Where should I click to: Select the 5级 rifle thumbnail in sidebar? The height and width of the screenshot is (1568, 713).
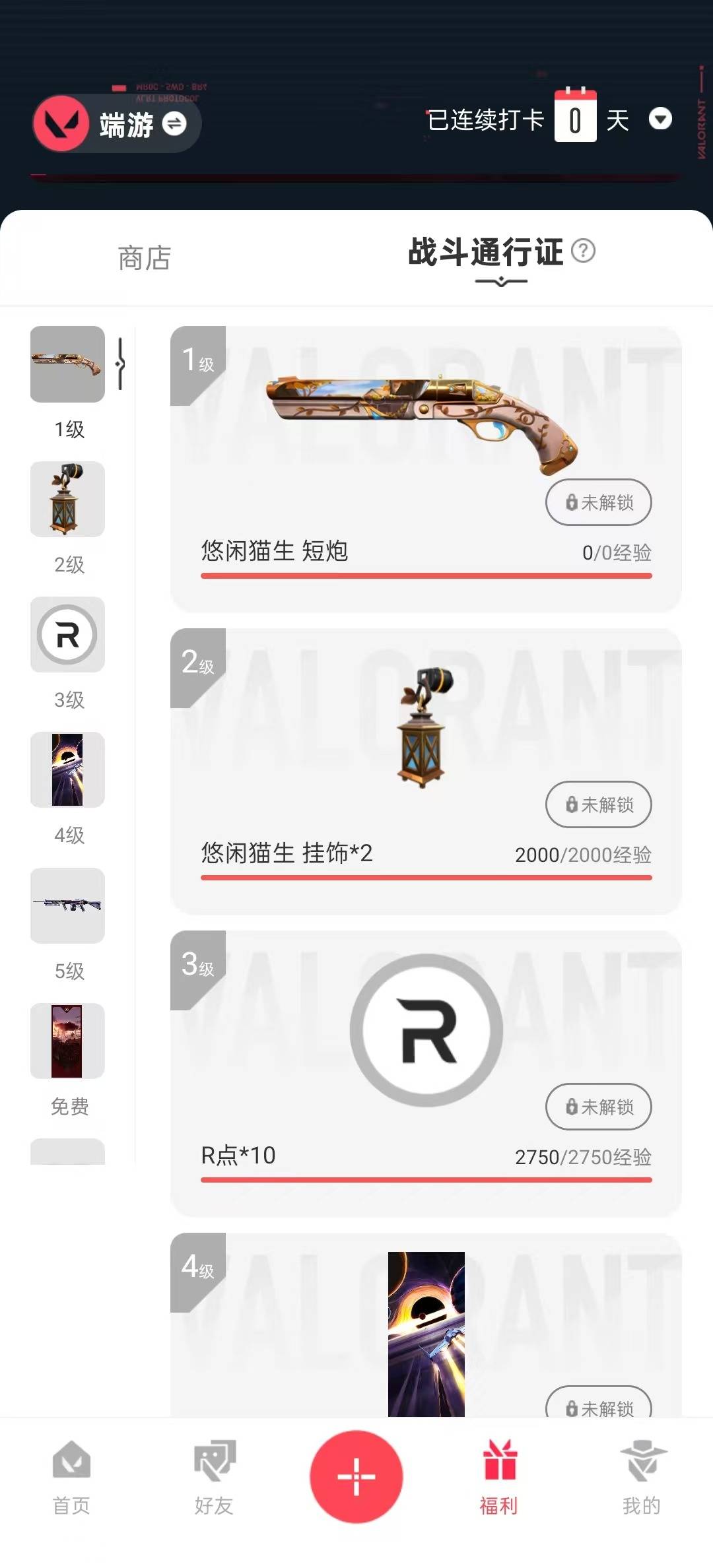[x=67, y=905]
